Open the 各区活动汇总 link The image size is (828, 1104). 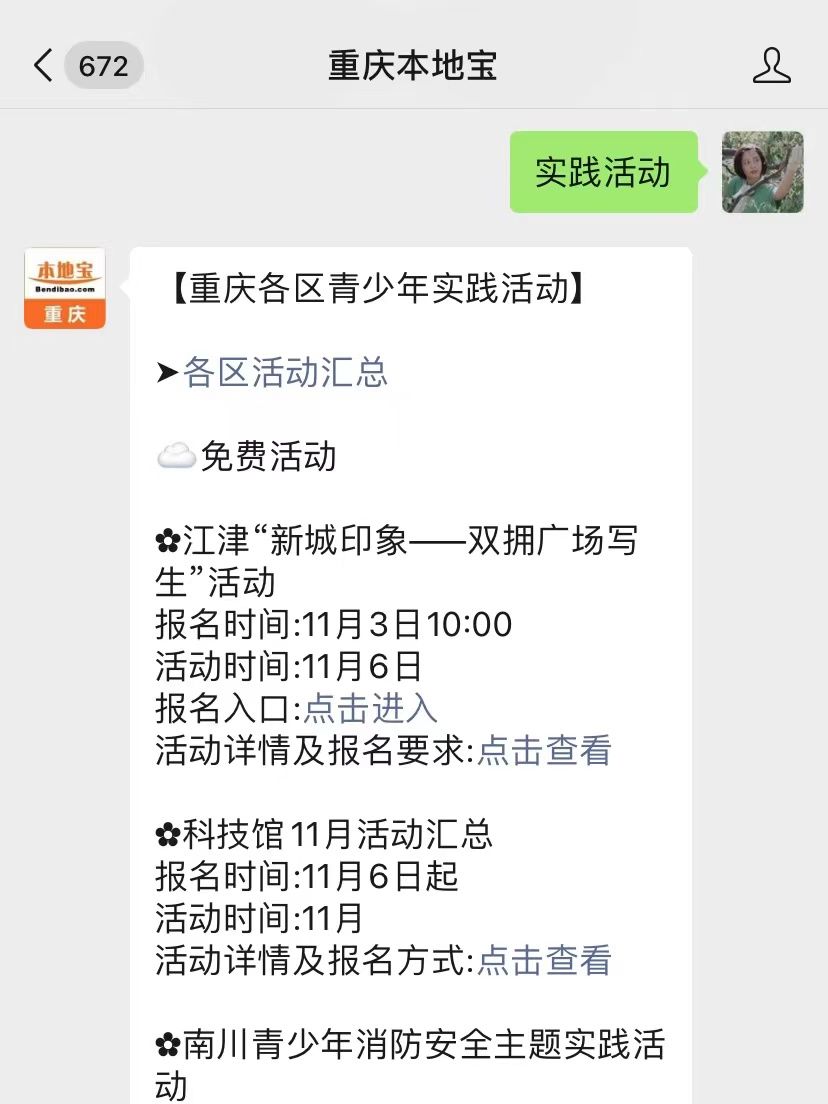285,373
